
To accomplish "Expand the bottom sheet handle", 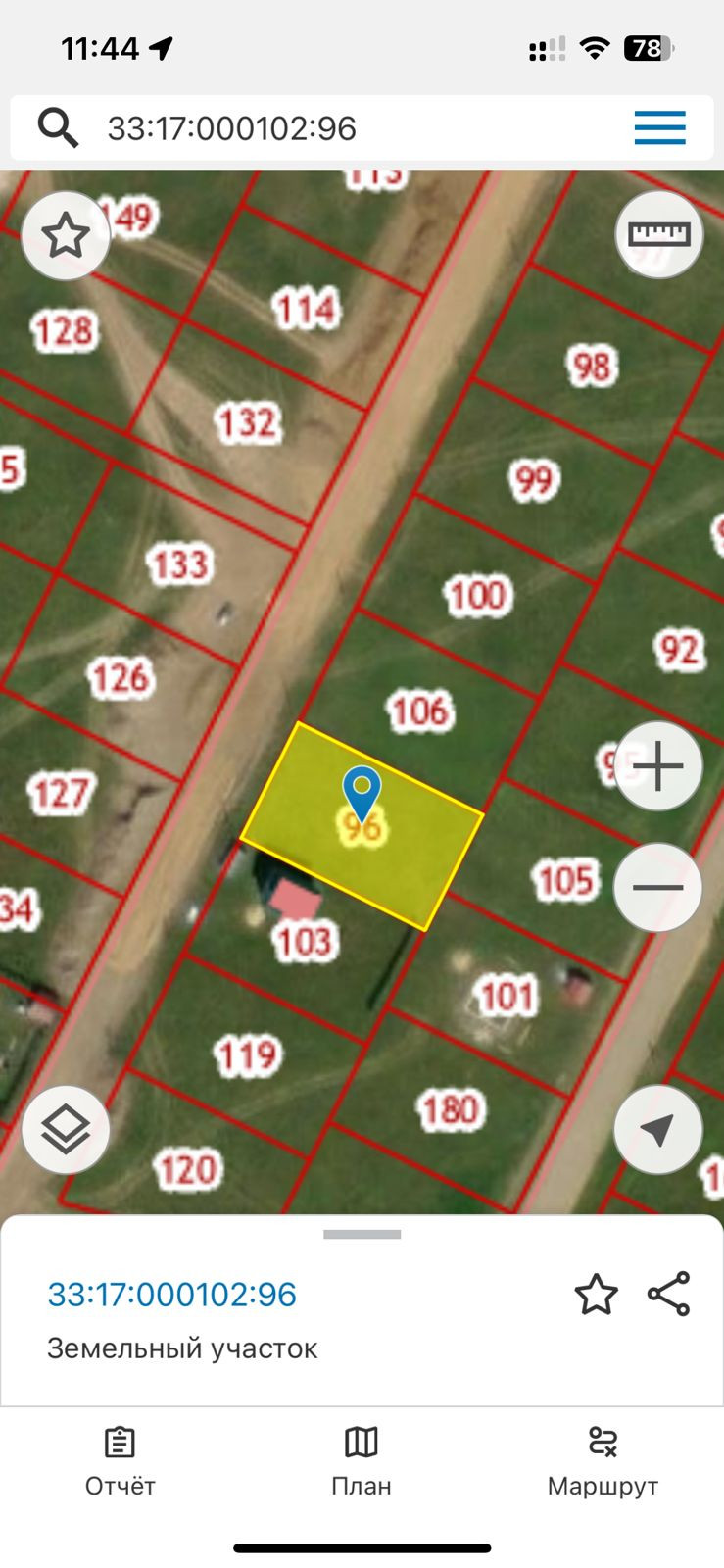I will [x=362, y=1234].
